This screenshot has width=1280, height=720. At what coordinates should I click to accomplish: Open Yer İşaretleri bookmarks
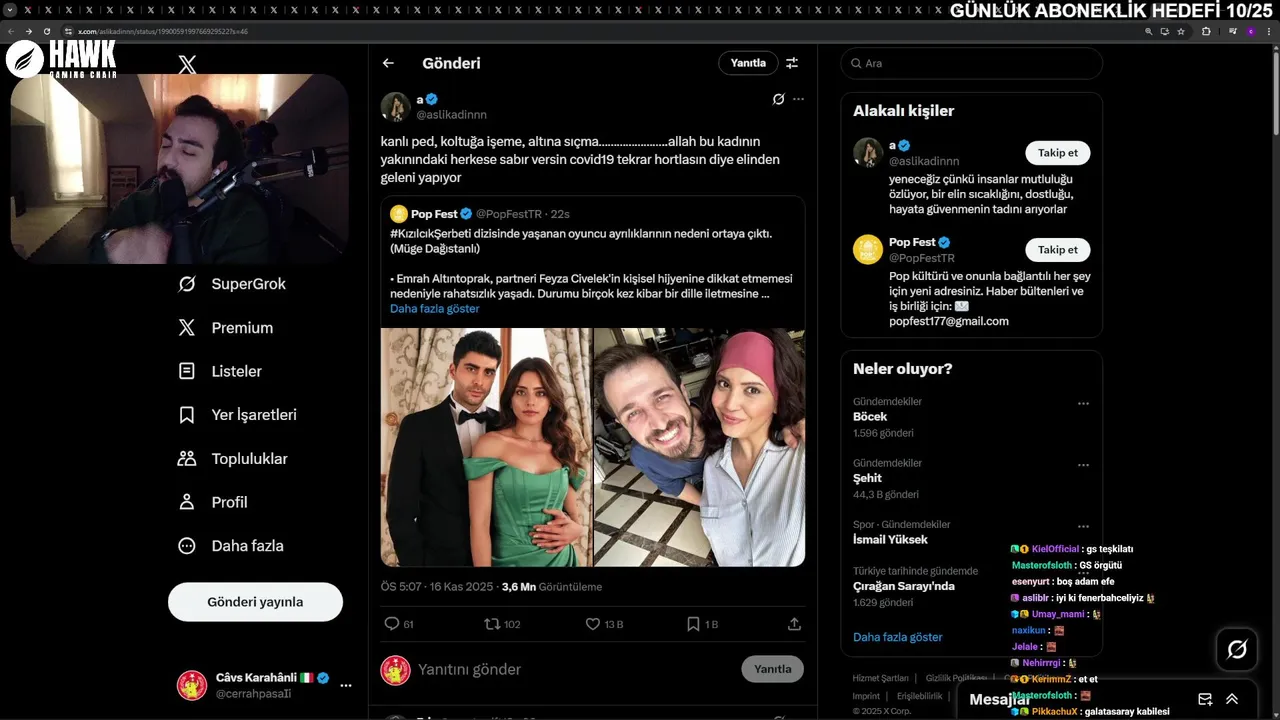pyautogui.click(x=253, y=415)
